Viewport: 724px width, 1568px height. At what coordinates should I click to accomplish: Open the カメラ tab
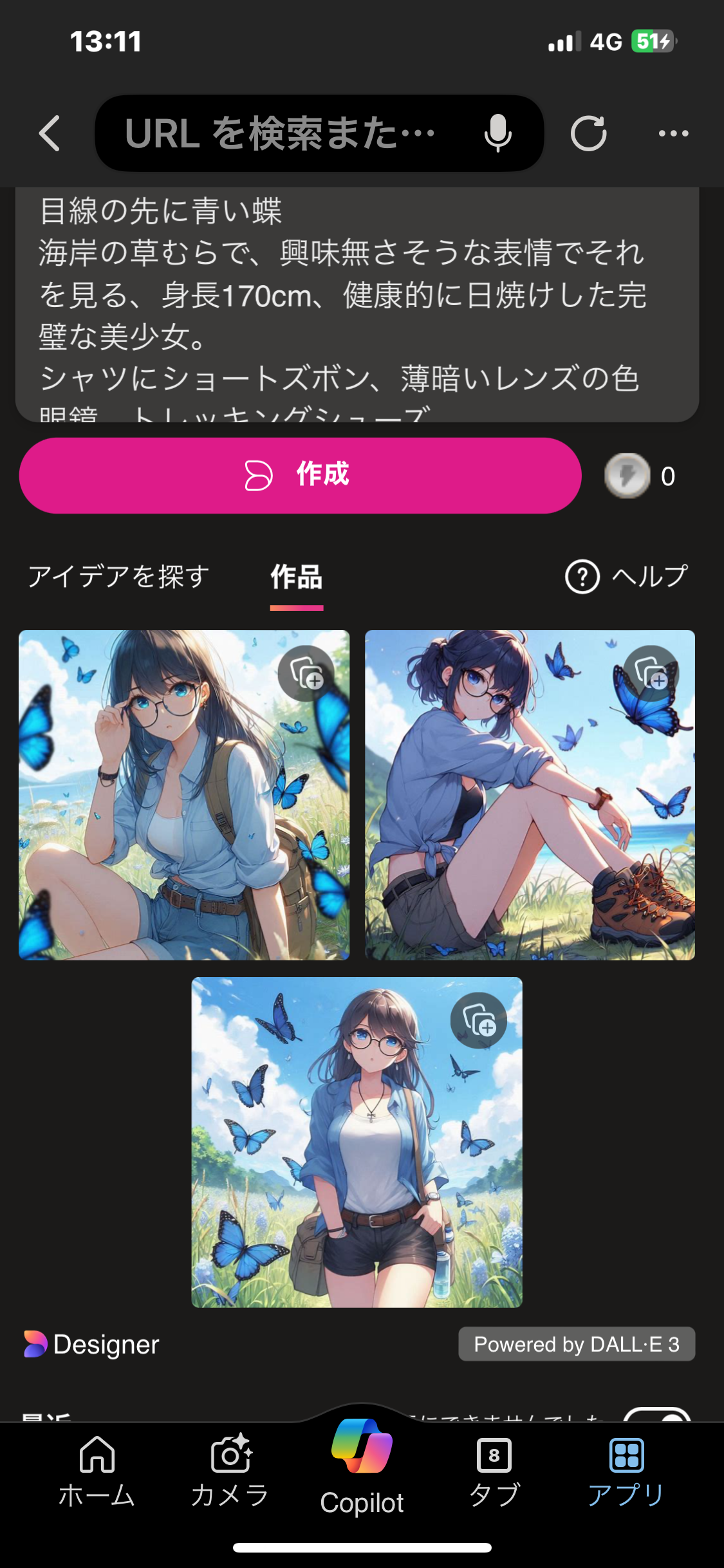pyautogui.click(x=230, y=1471)
